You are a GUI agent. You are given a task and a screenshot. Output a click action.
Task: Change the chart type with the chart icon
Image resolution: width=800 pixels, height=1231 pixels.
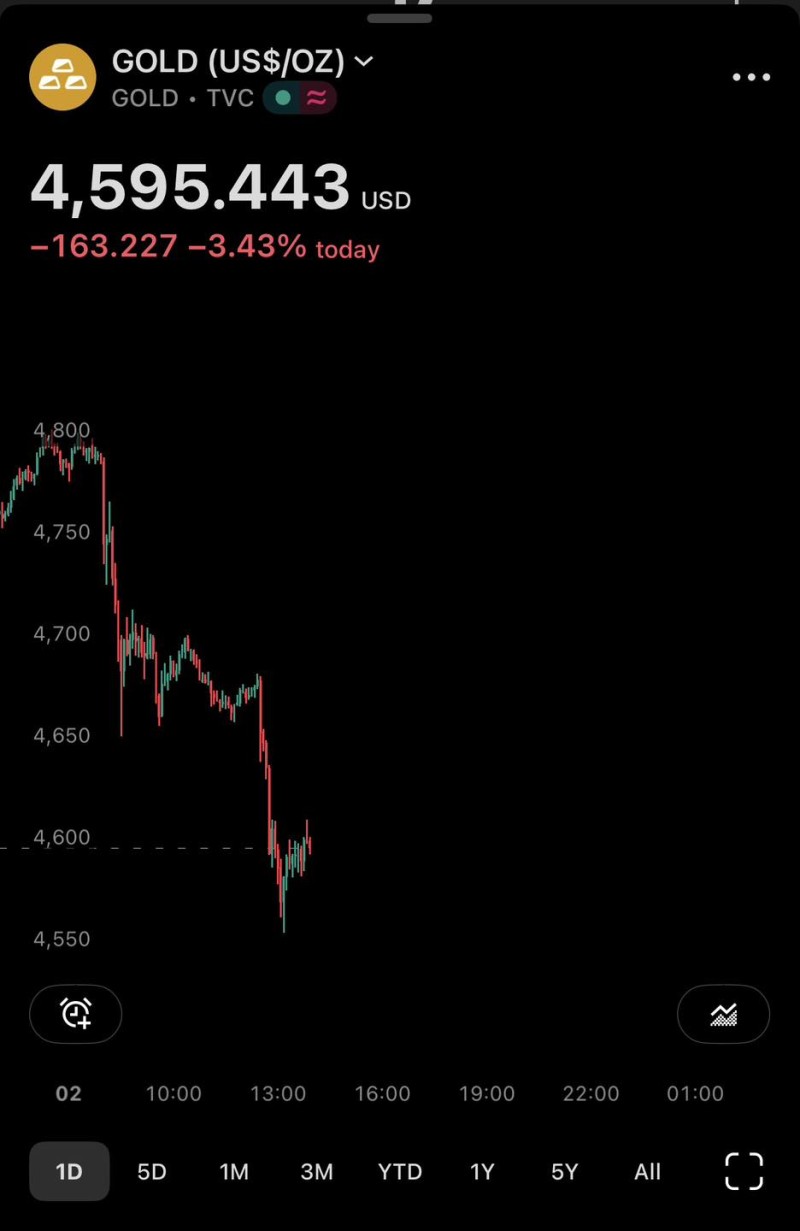pos(723,1015)
